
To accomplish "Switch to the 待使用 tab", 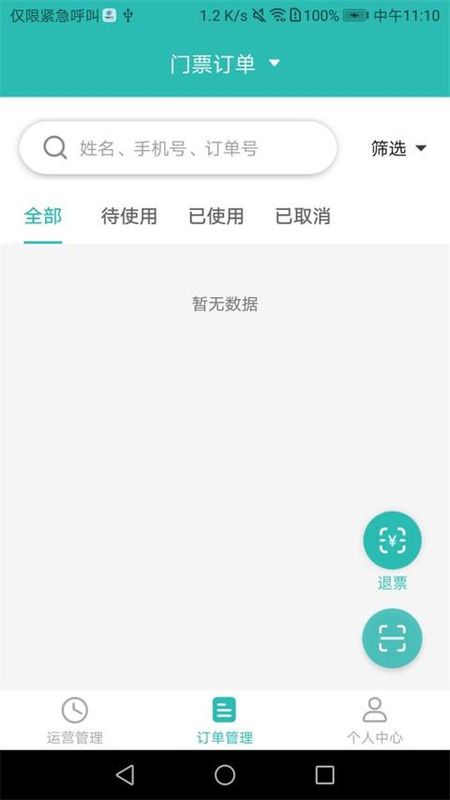I will [129, 216].
